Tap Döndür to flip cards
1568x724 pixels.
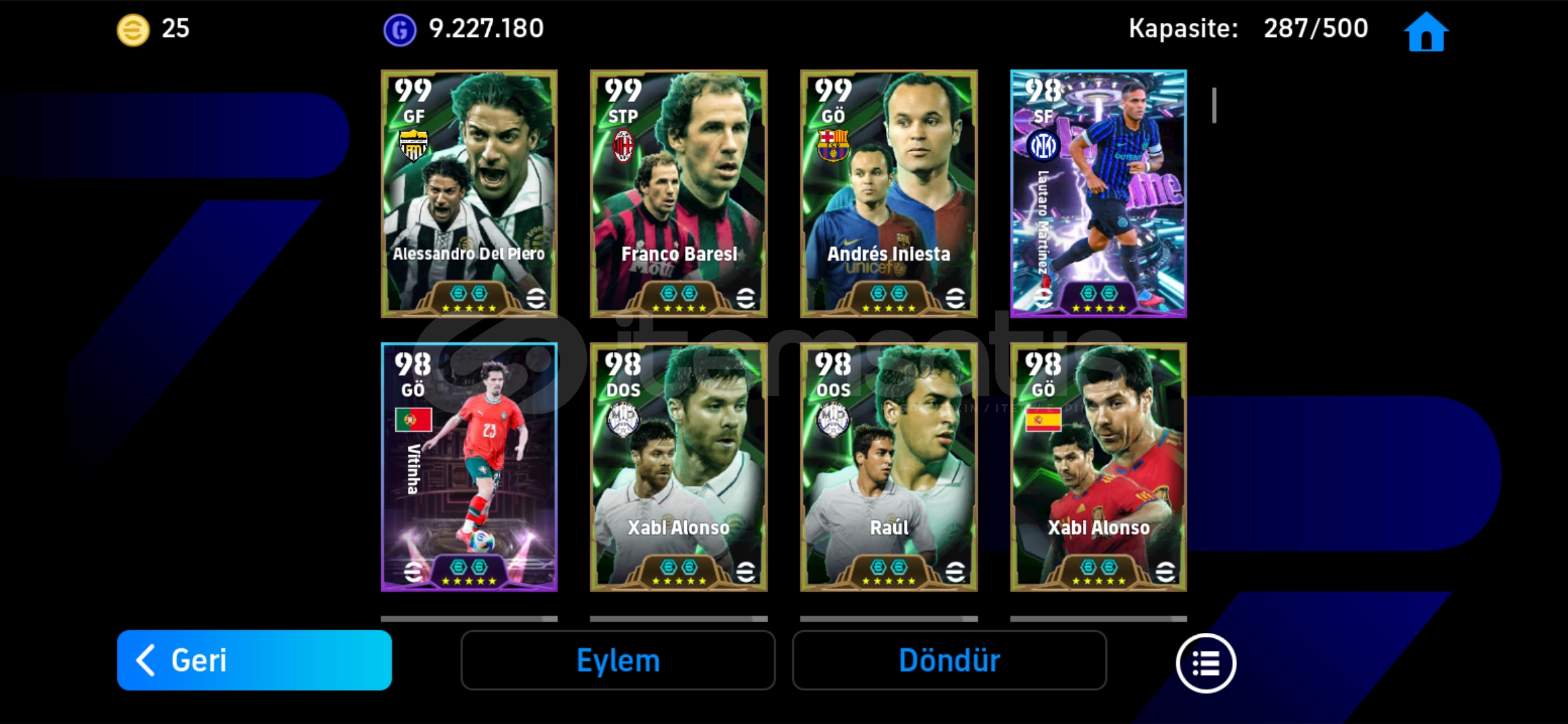[x=949, y=660]
